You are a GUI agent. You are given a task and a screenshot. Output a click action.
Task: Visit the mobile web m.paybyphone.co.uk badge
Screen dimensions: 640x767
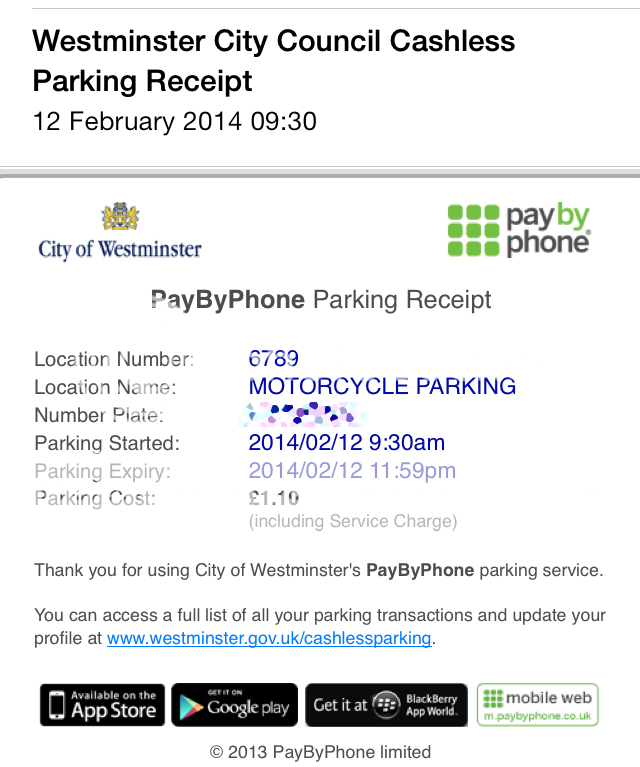(537, 704)
